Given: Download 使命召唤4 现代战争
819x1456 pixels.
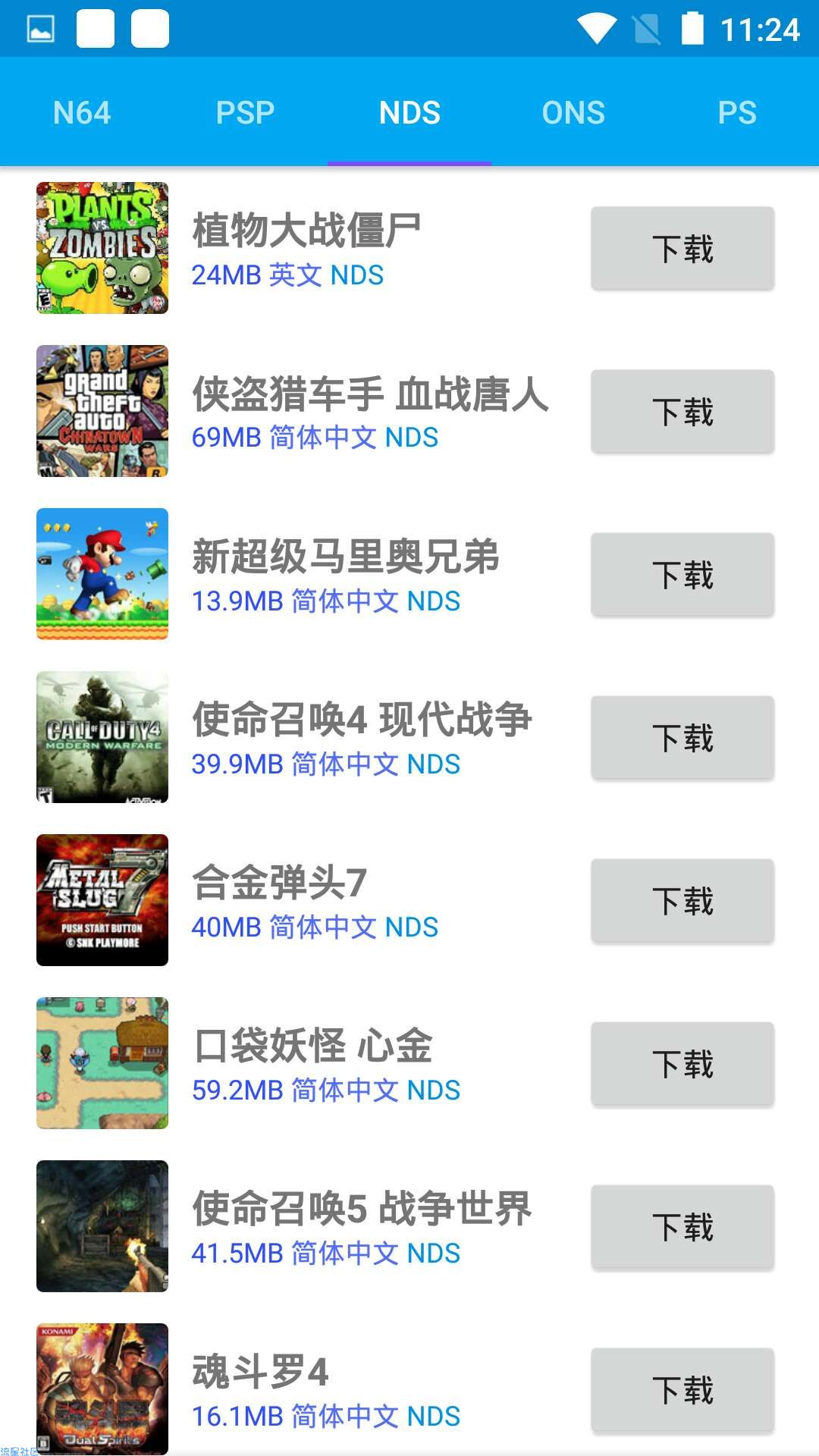Looking at the screenshot, I should (682, 737).
